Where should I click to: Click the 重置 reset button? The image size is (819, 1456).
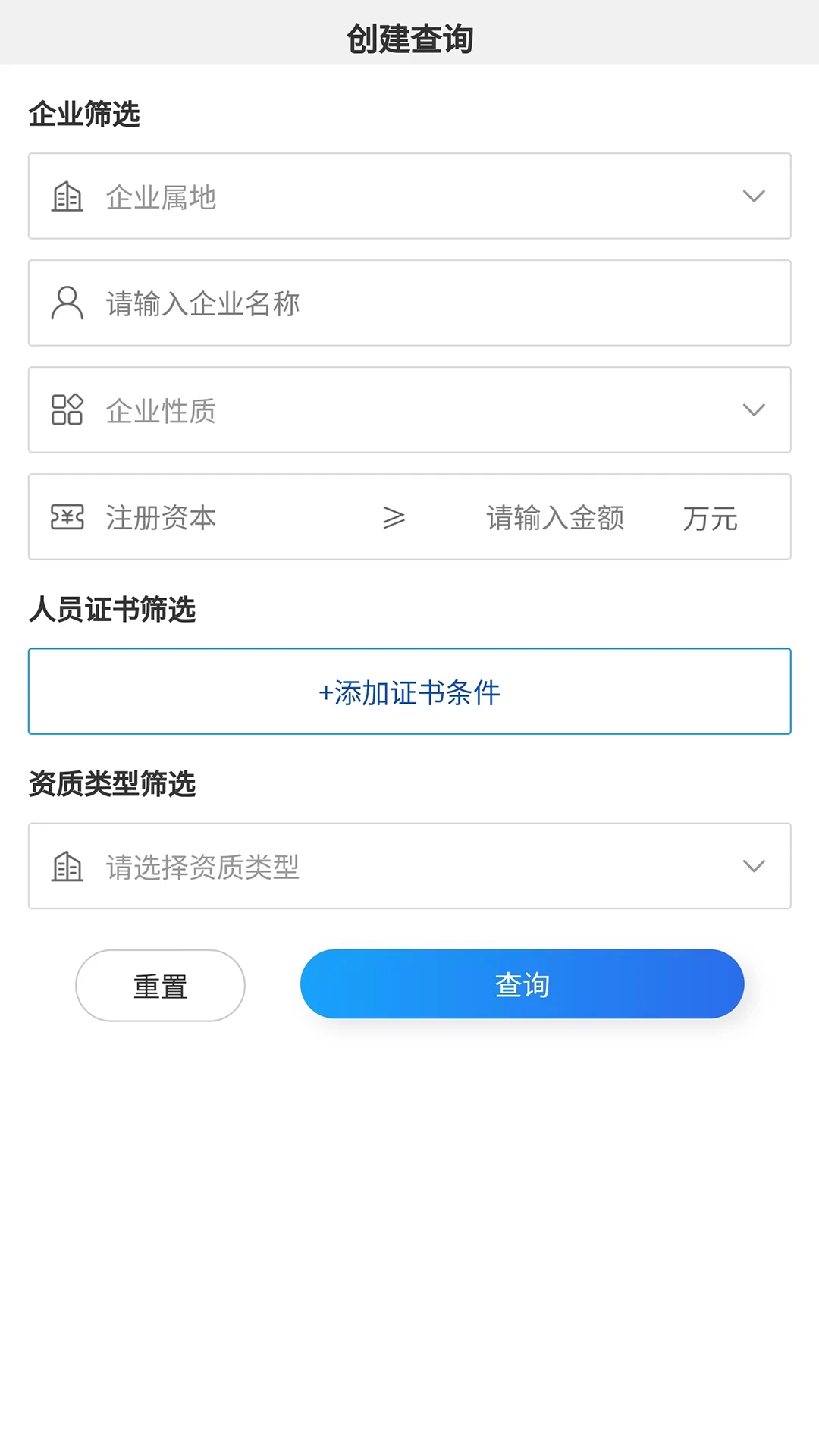[159, 984]
